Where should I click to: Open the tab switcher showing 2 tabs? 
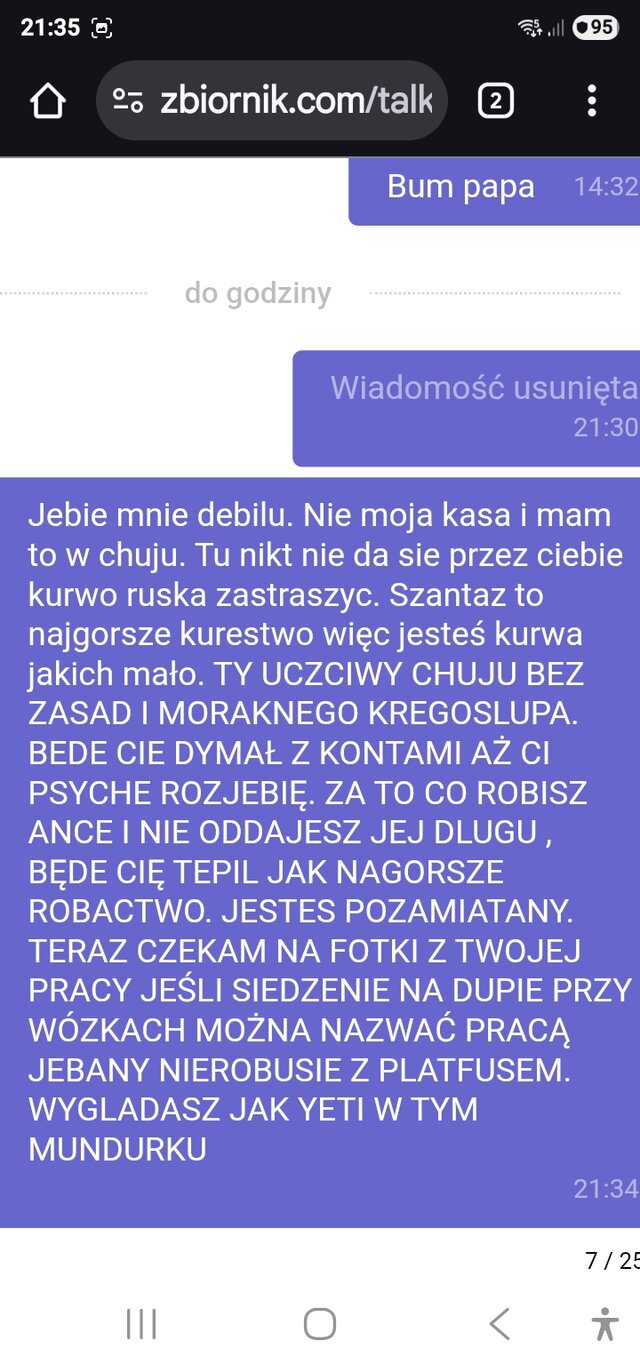(496, 100)
